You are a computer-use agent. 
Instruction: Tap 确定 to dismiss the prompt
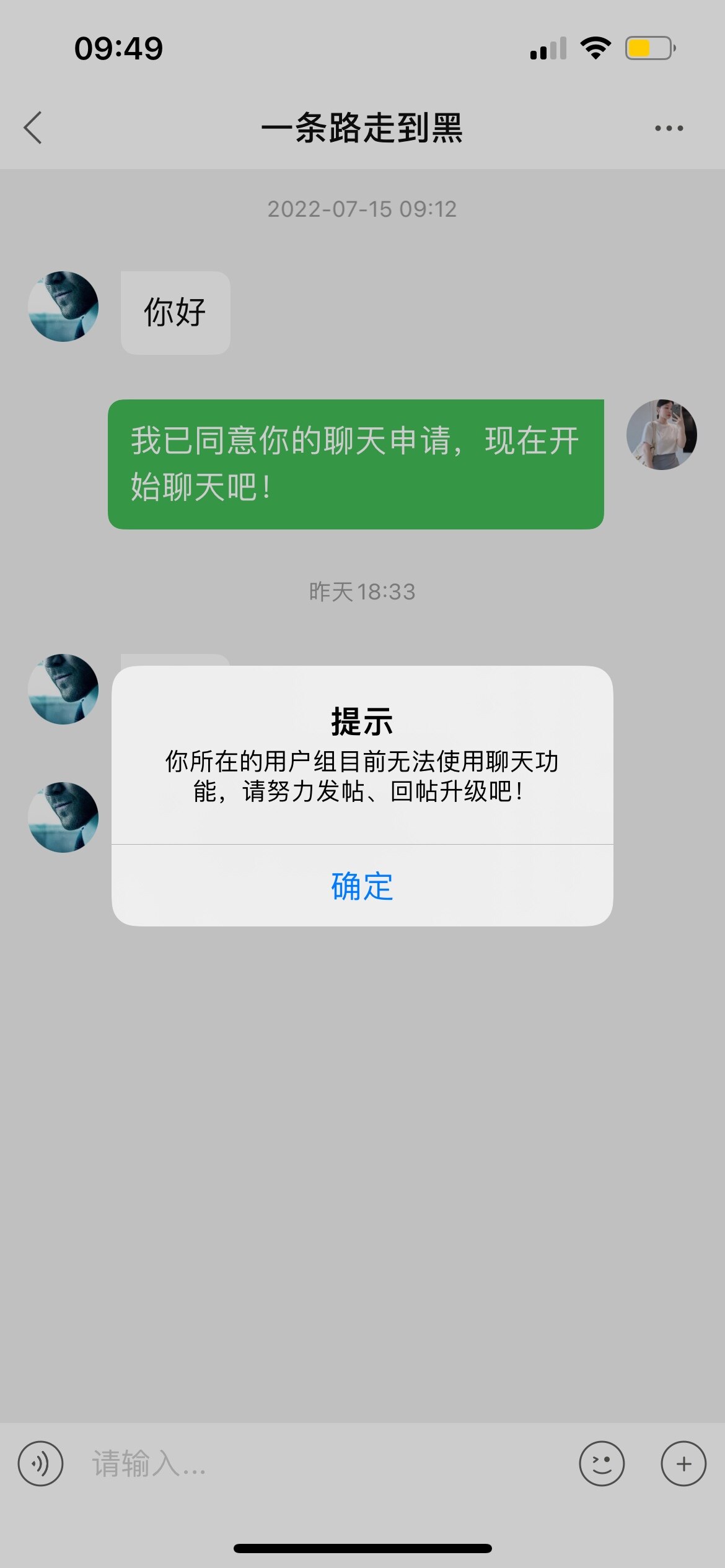point(362,886)
